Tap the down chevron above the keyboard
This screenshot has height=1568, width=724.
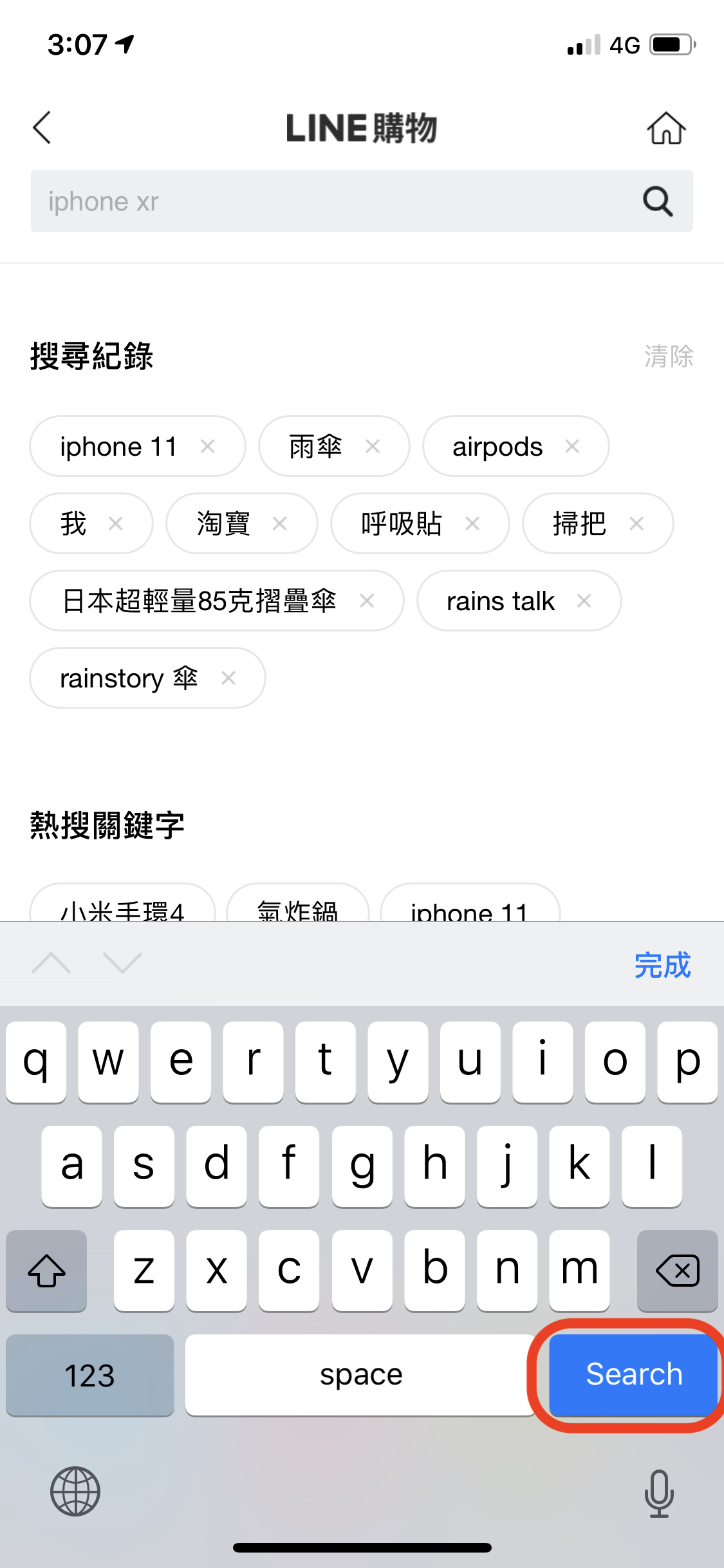tap(122, 964)
